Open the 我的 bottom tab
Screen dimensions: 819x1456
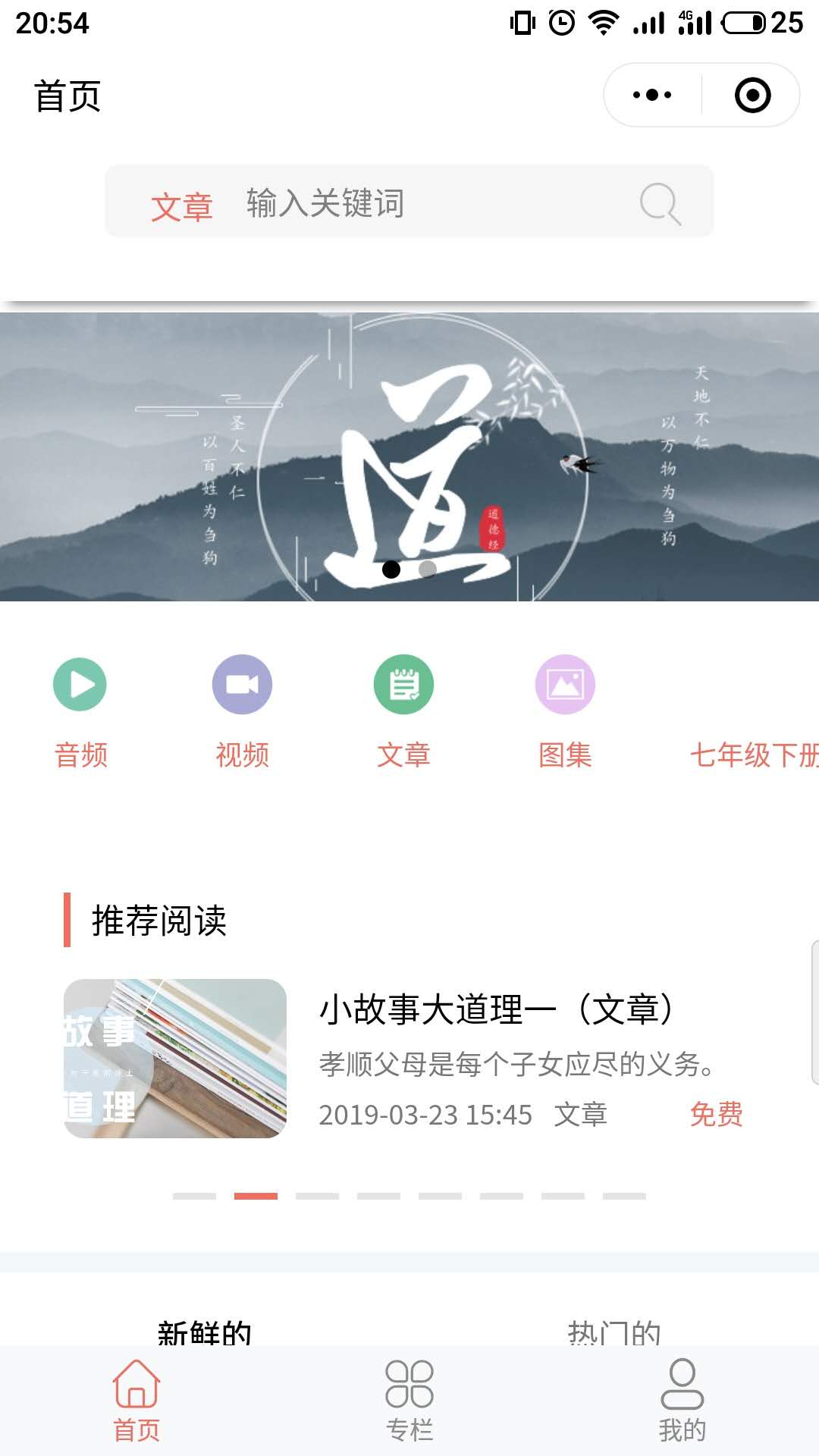[682, 1401]
